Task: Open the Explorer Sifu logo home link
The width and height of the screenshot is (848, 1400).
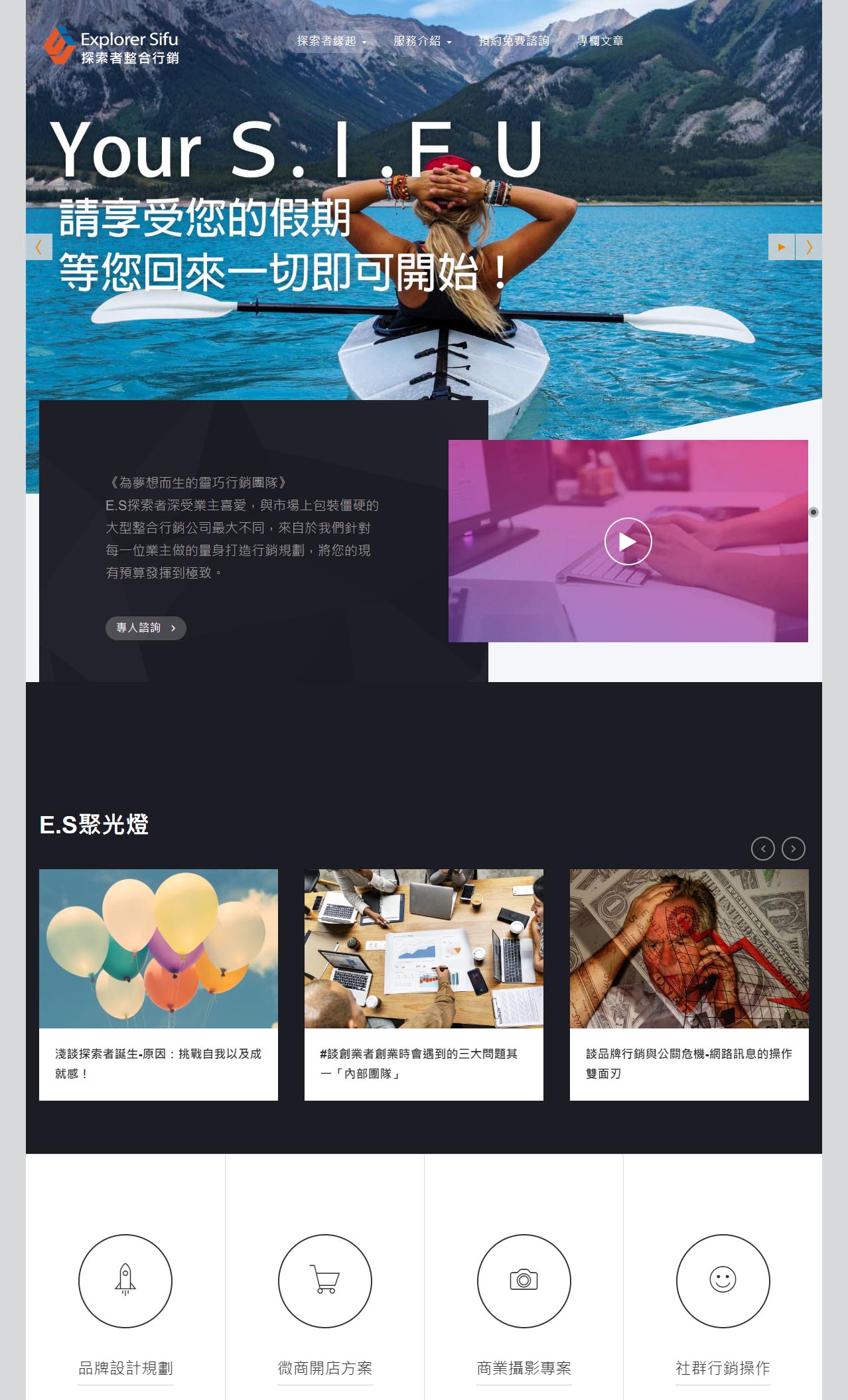Action: pyautogui.click(x=111, y=45)
